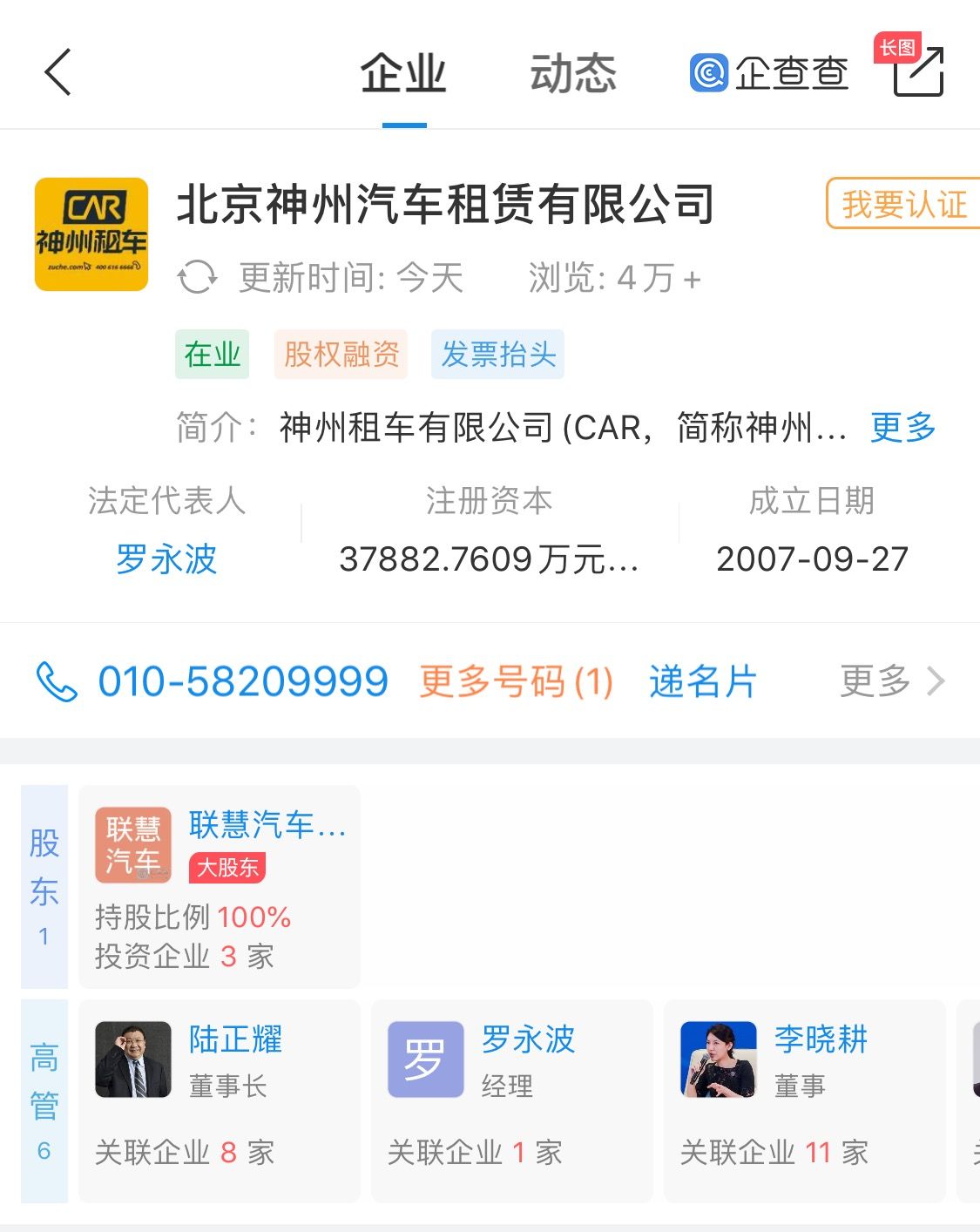This screenshot has height=1232, width=980.
Task: Open the 发票抬头 tag
Action: (498, 355)
